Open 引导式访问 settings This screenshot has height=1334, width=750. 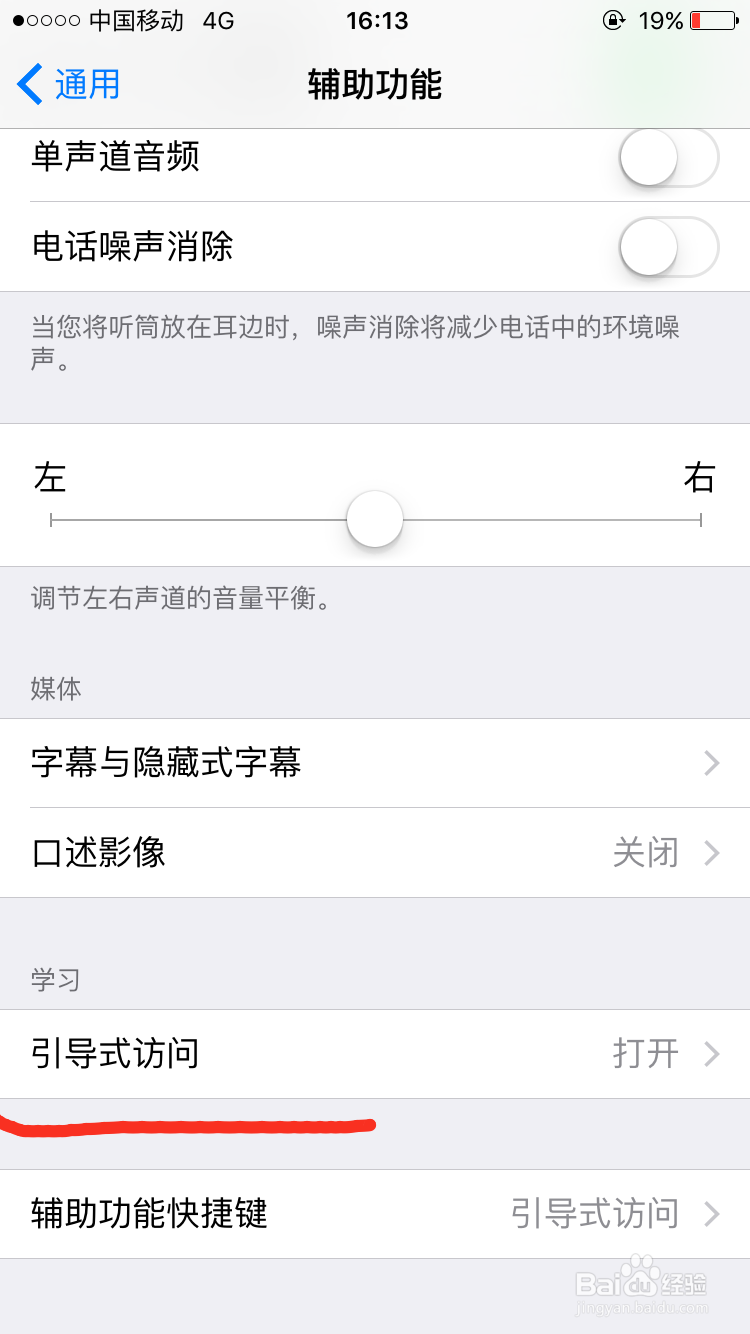click(375, 1054)
